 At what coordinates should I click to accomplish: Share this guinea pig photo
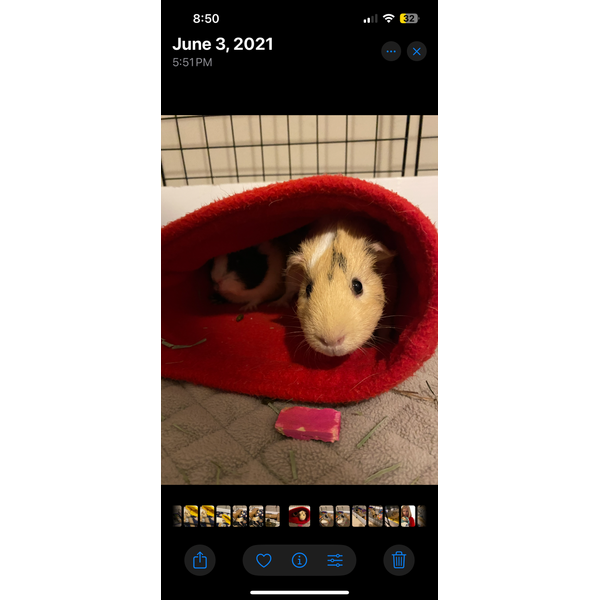tap(200, 560)
